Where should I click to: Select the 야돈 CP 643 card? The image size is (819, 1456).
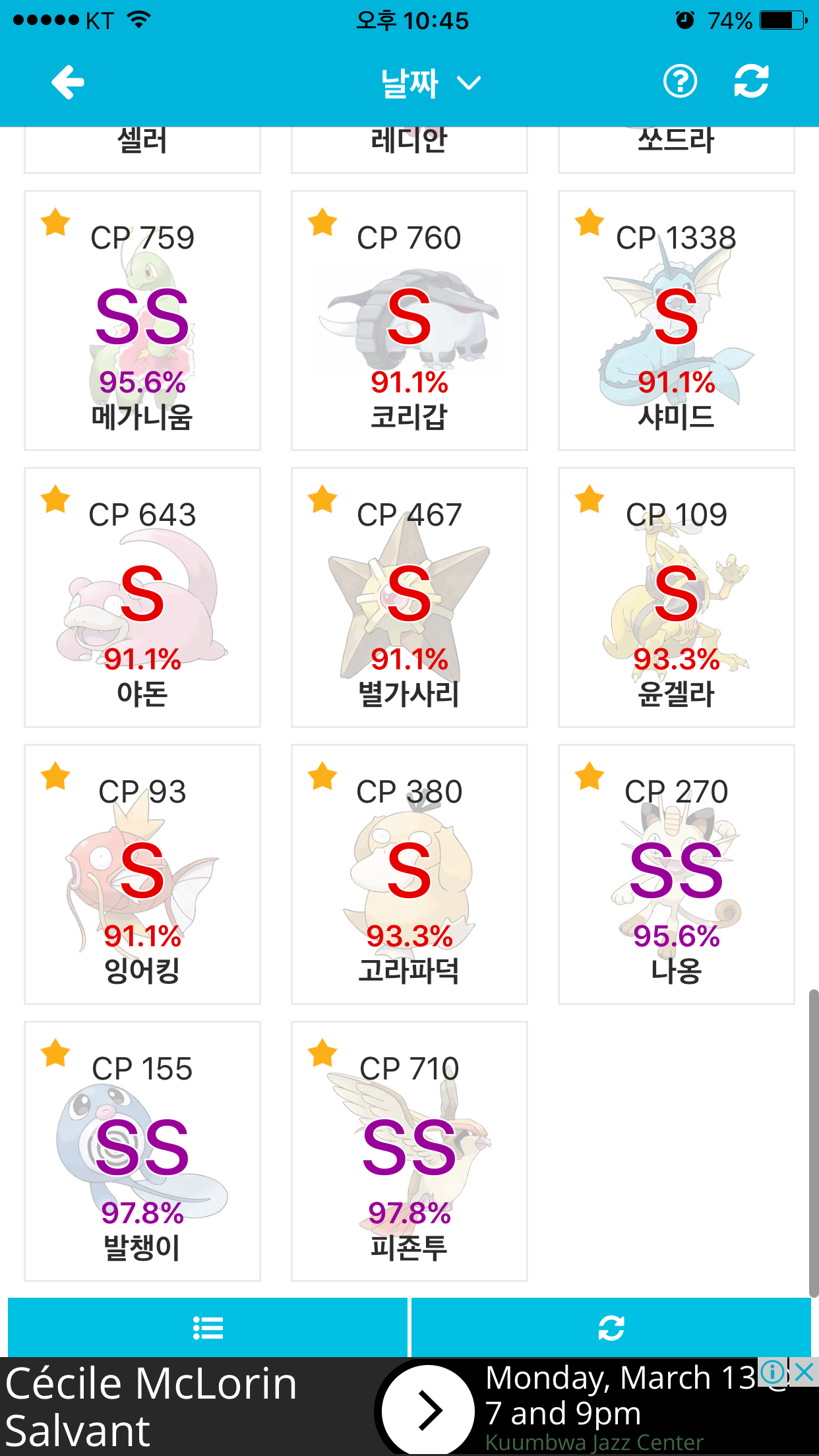pyautogui.click(x=142, y=597)
